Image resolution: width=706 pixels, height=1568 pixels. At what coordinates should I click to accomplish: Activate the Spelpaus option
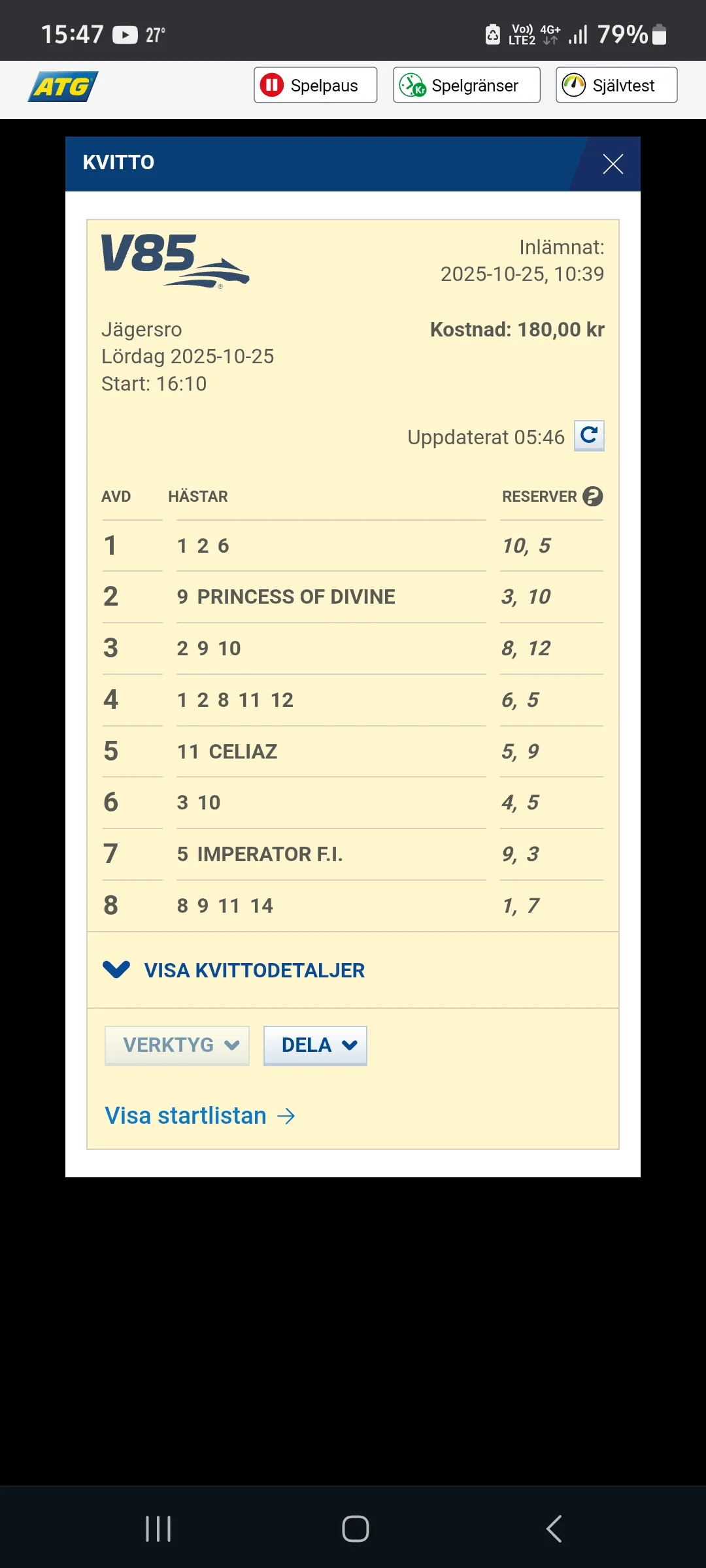coord(314,84)
